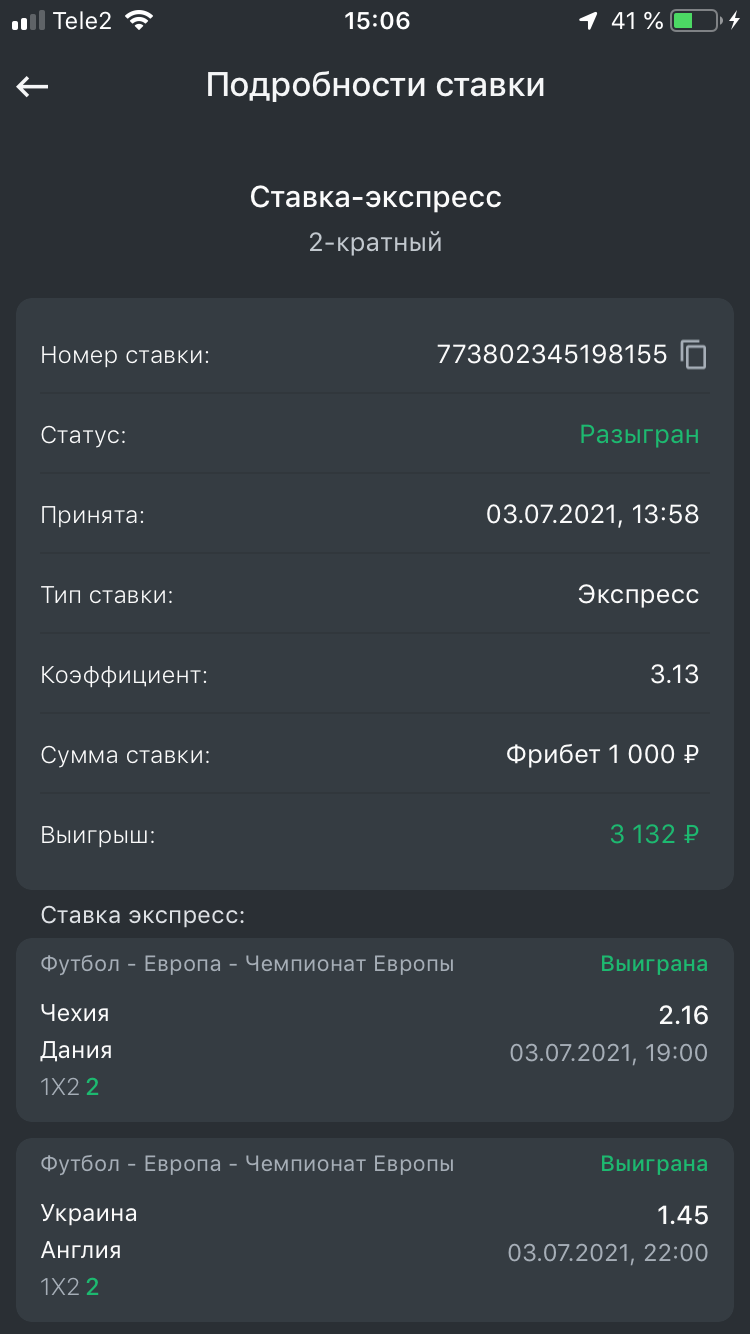
Task: Open the Украина – Англия match card
Action: click(375, 1229)
